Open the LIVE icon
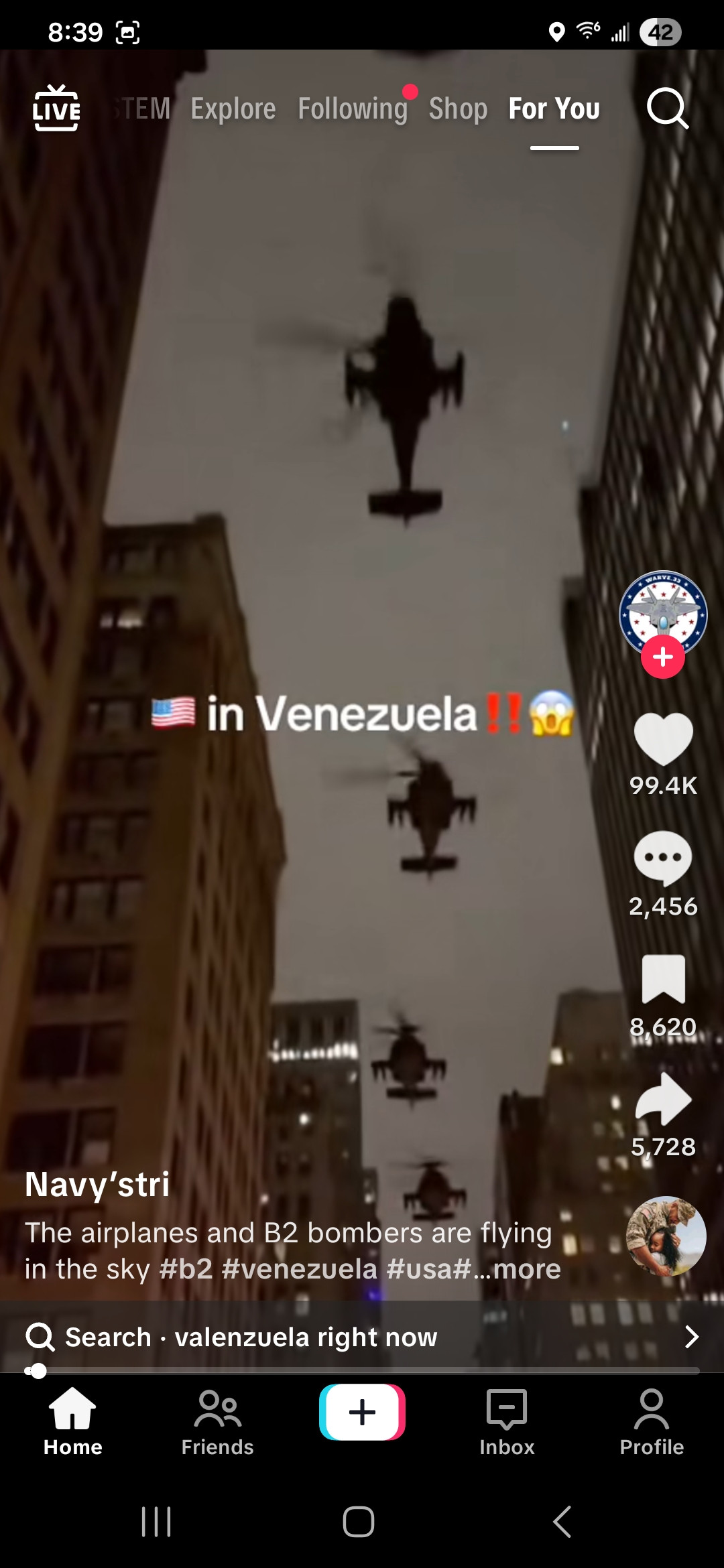 [x=56, y=108]
